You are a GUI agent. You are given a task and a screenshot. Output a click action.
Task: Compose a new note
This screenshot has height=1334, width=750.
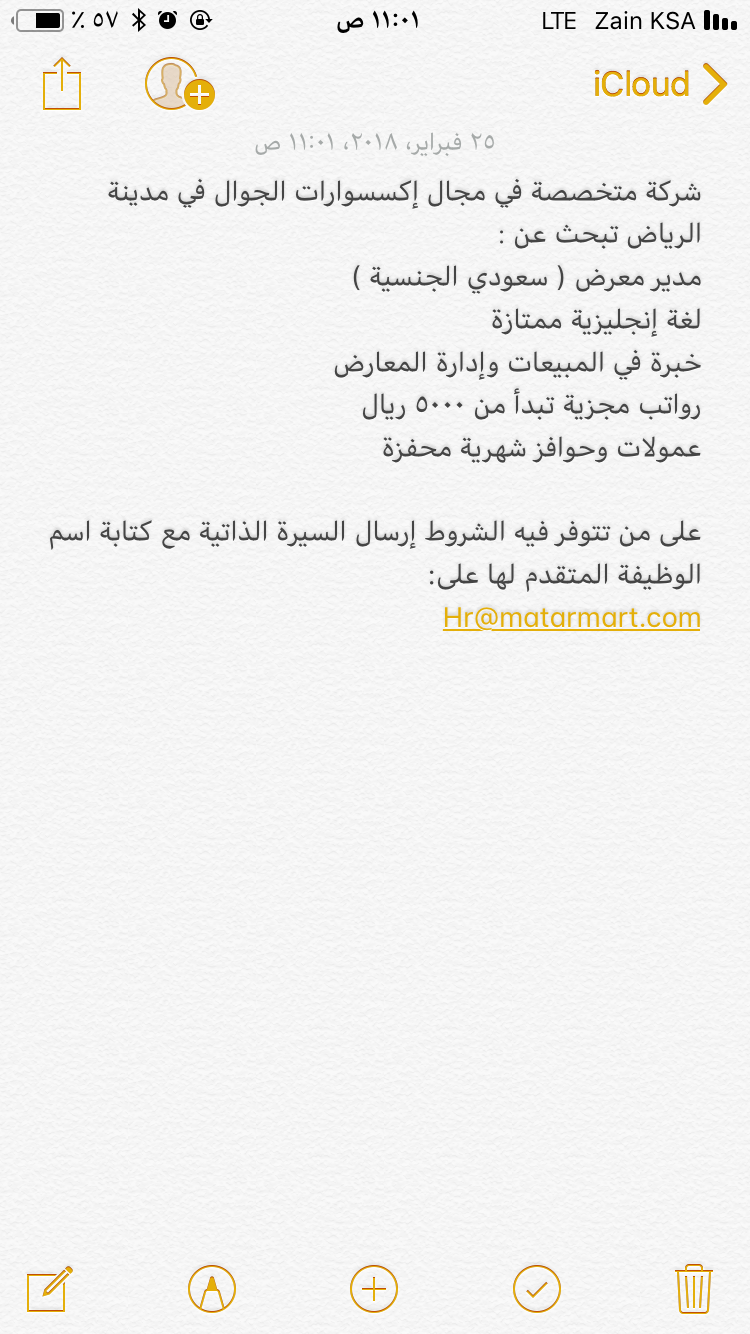50,1288
